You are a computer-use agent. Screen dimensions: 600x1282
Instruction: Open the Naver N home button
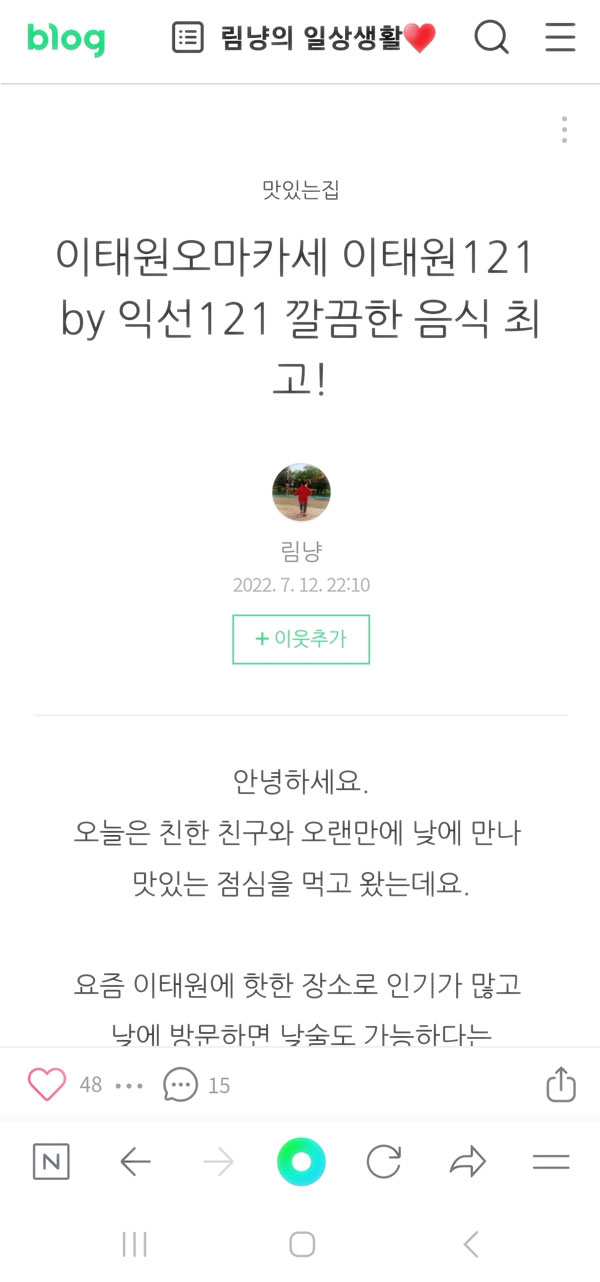[x=51, y=1162]
